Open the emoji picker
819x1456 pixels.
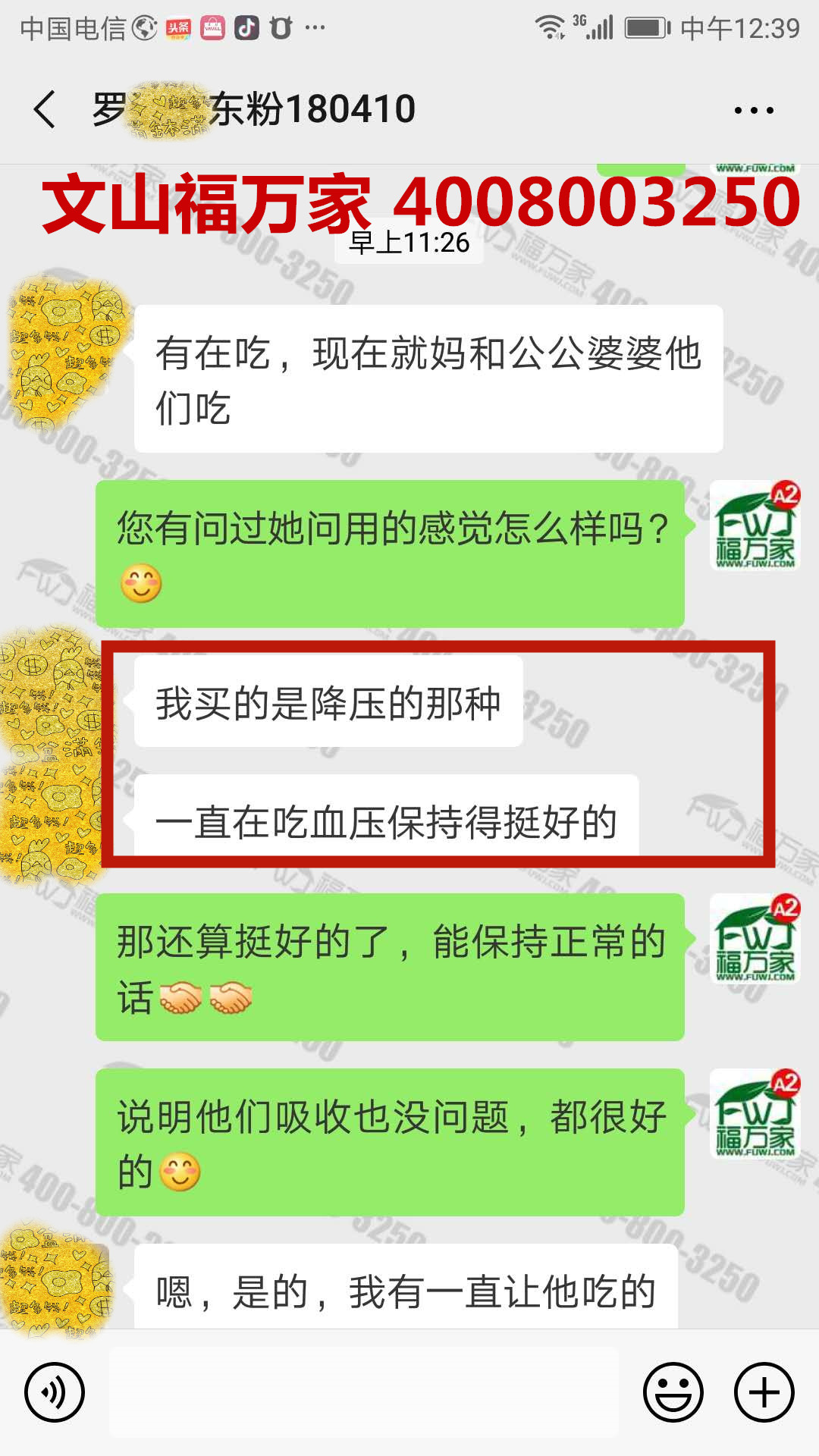point(673,1392)
